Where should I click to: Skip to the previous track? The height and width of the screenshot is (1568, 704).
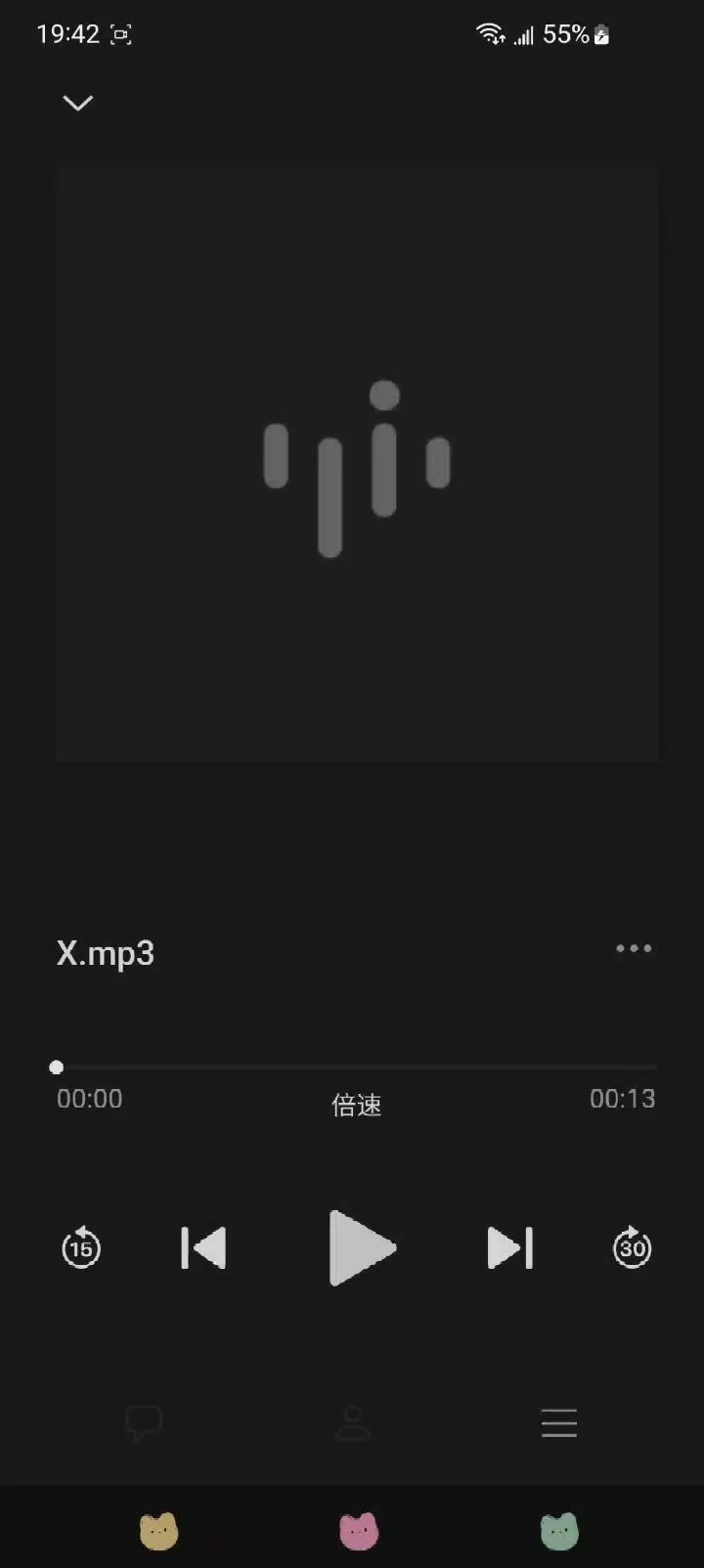point(203,1247)
